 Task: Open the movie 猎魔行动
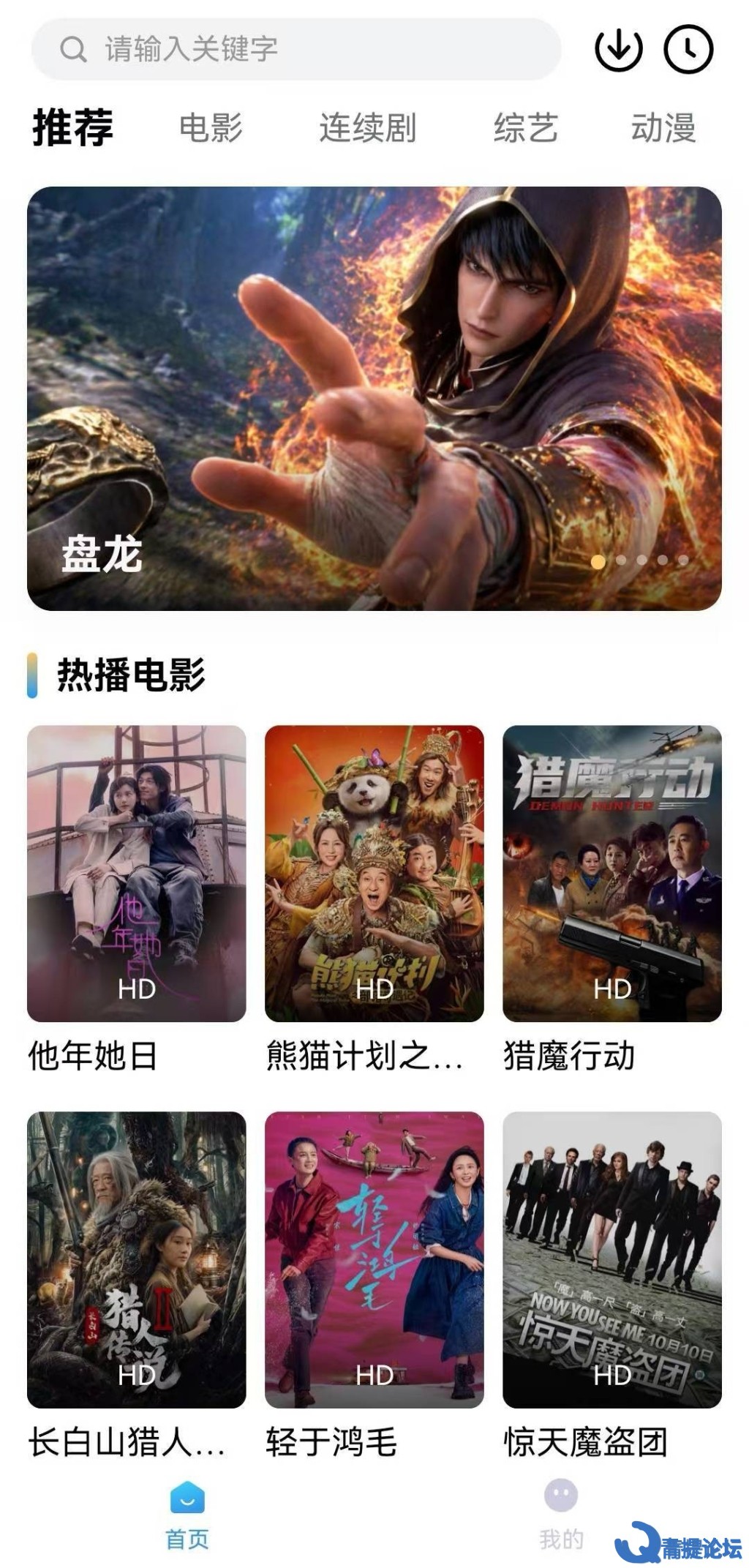click(612, 900)
